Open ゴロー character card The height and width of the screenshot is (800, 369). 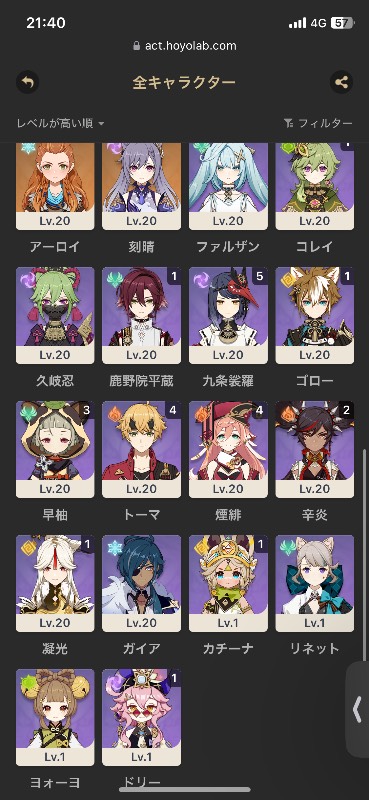pos(314,315)
